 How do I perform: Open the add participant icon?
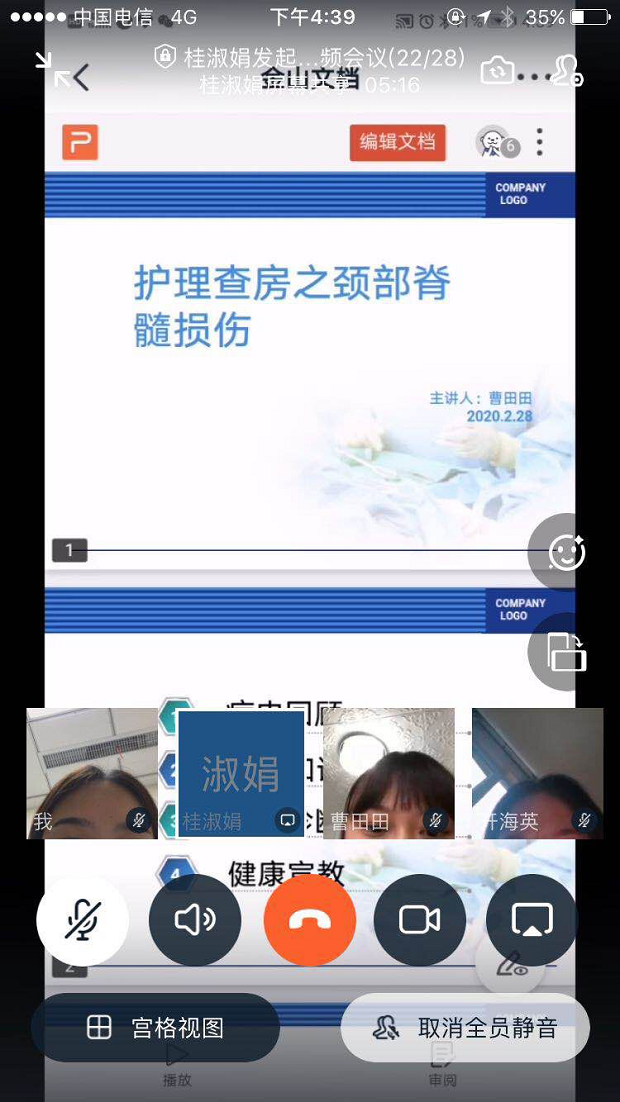[567, 71]
